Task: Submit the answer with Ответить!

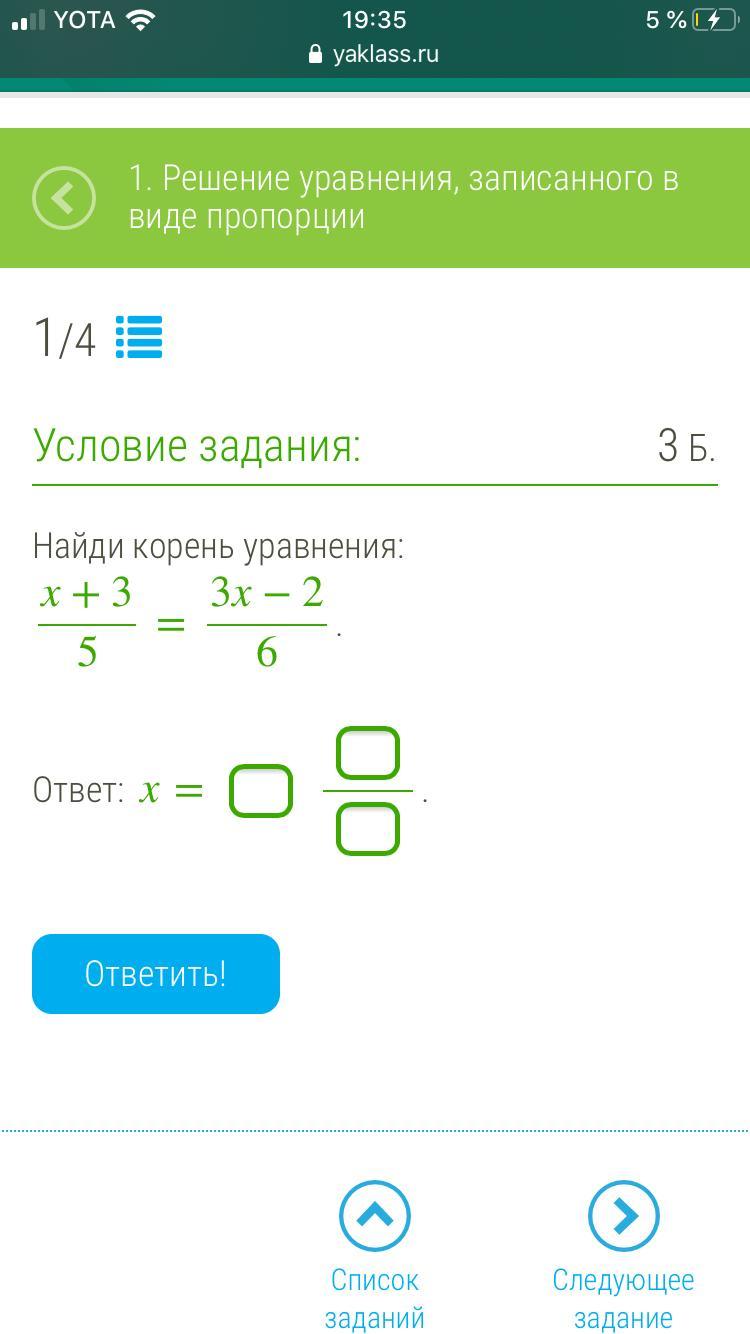Action: (156, 974)
